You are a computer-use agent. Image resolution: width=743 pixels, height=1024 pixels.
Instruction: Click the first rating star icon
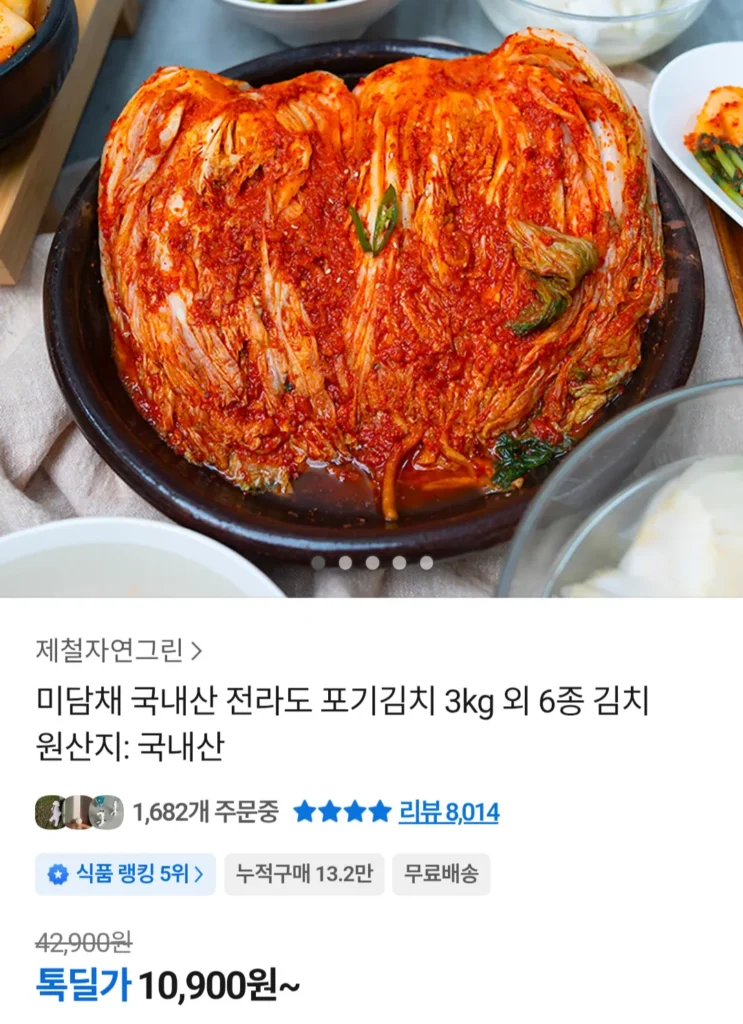point(305,812)
